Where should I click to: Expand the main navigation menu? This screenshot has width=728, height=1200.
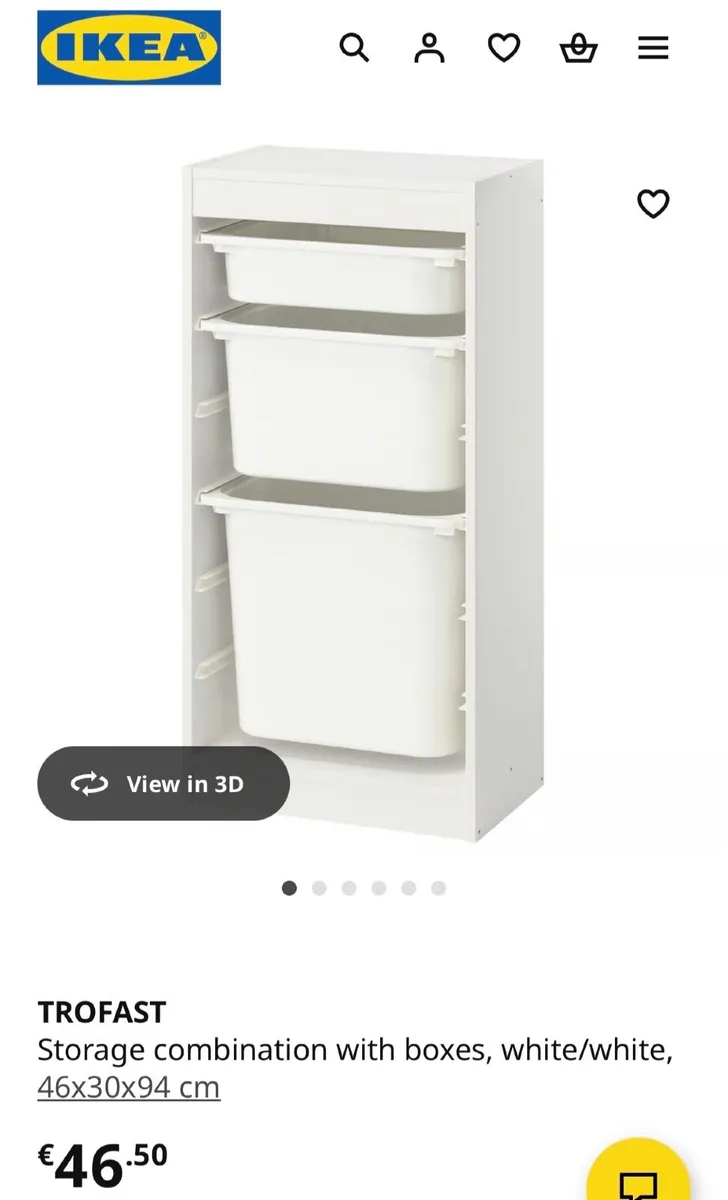(653, 47)
